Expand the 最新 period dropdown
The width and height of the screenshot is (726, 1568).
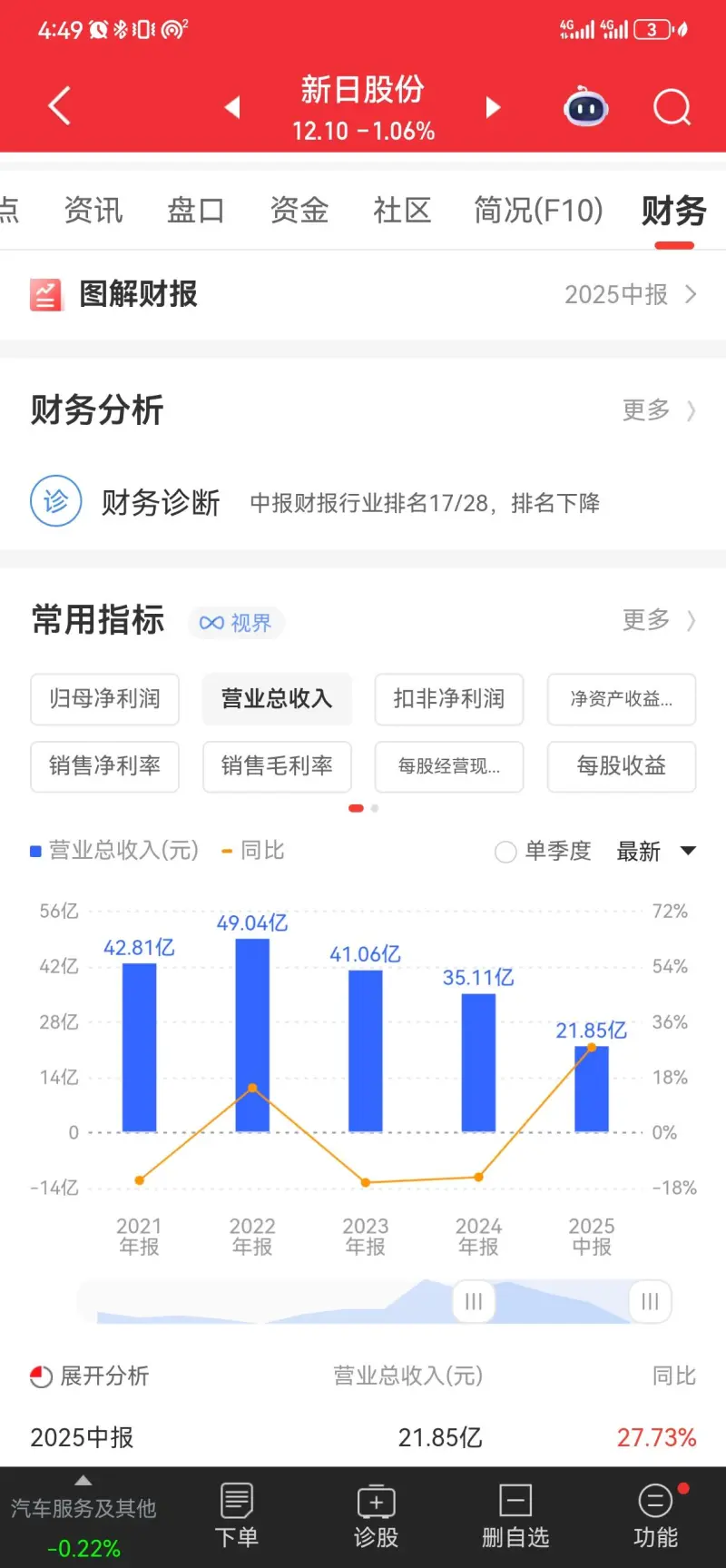click(655, 852)
